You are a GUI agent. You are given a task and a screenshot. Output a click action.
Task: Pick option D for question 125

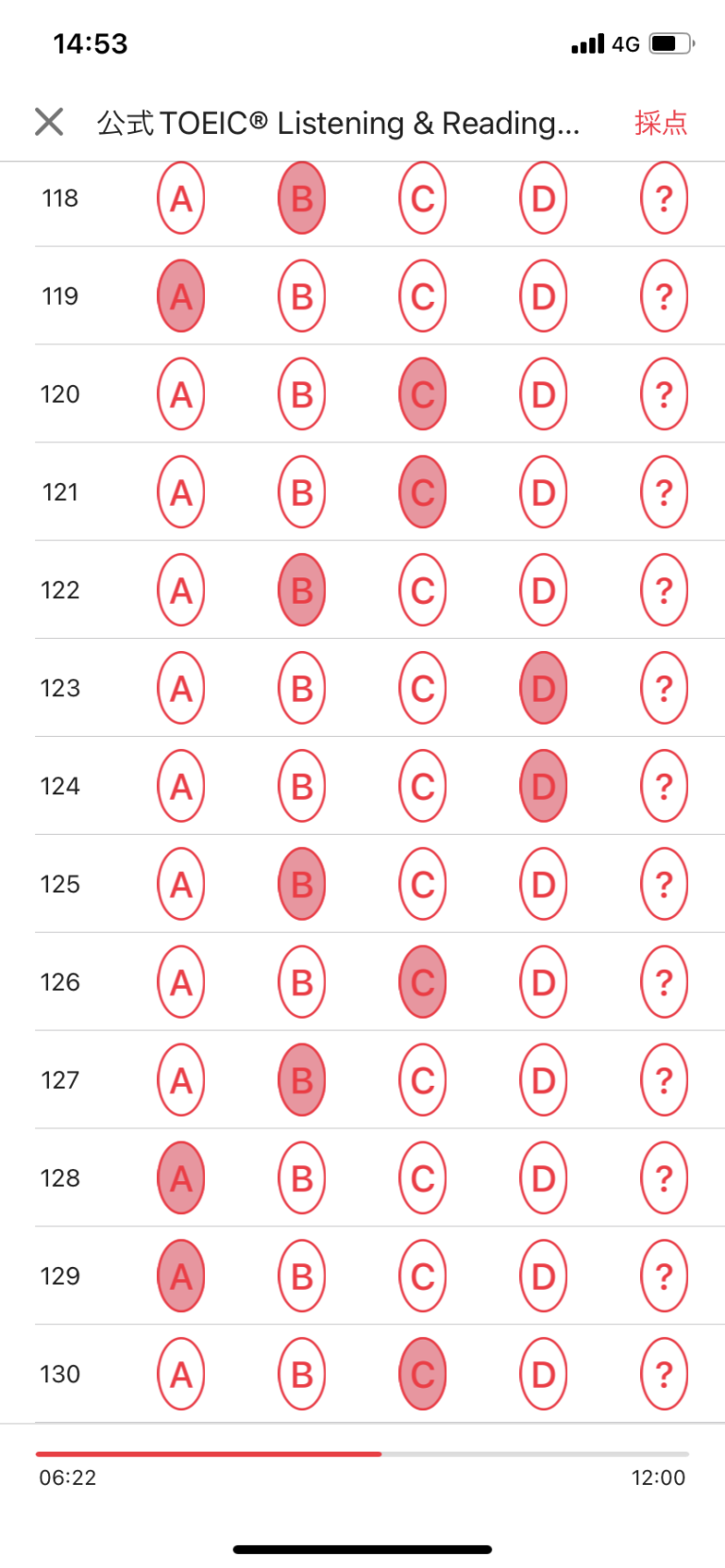[x=544, y=885]
